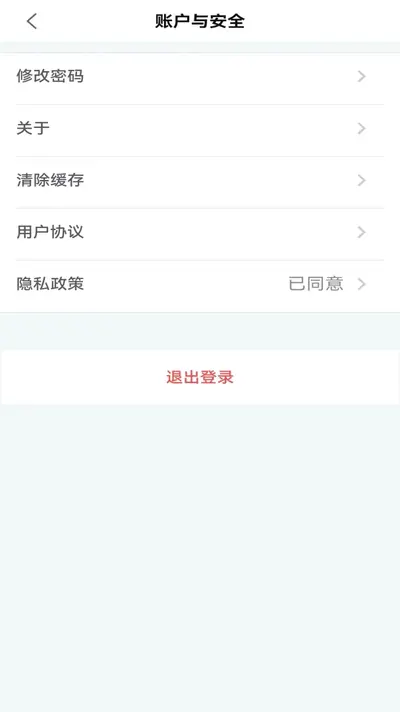Screen dimensions: 400x712
Task: Select 清除缓存 to clear cache
Action: coord(200,182)
